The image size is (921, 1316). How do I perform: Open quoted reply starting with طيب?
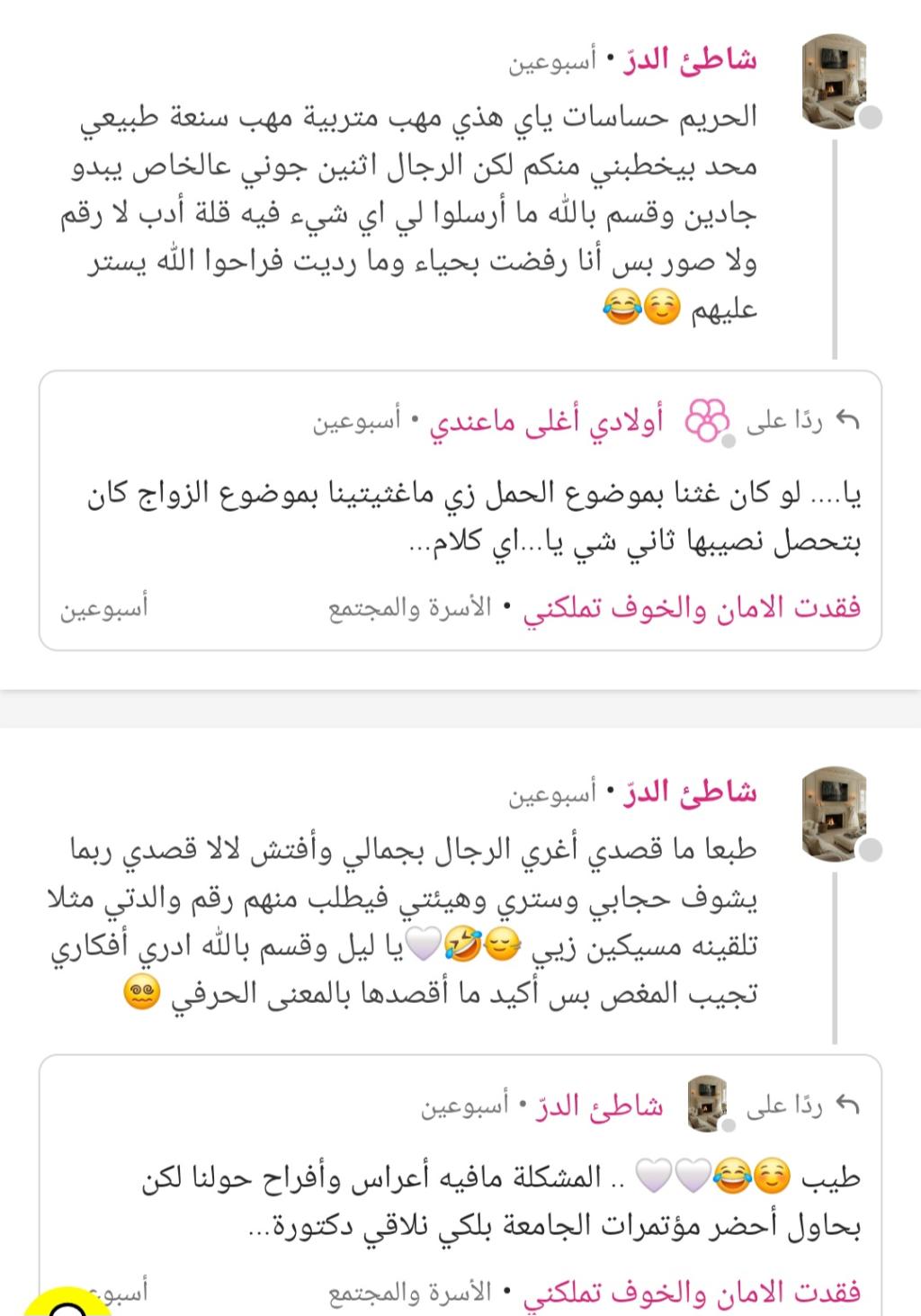click(x=501, y=1201)
